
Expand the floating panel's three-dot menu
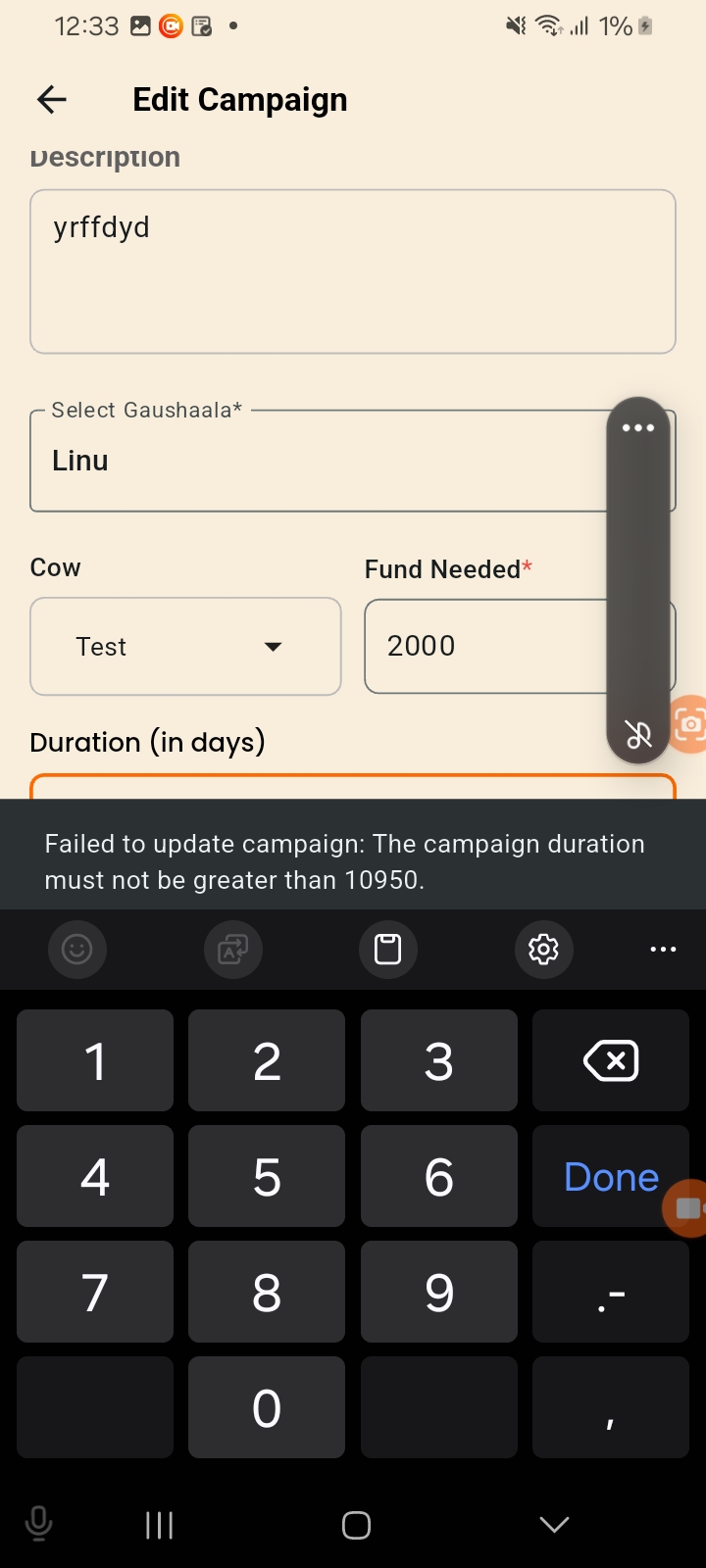coord(637,427)
